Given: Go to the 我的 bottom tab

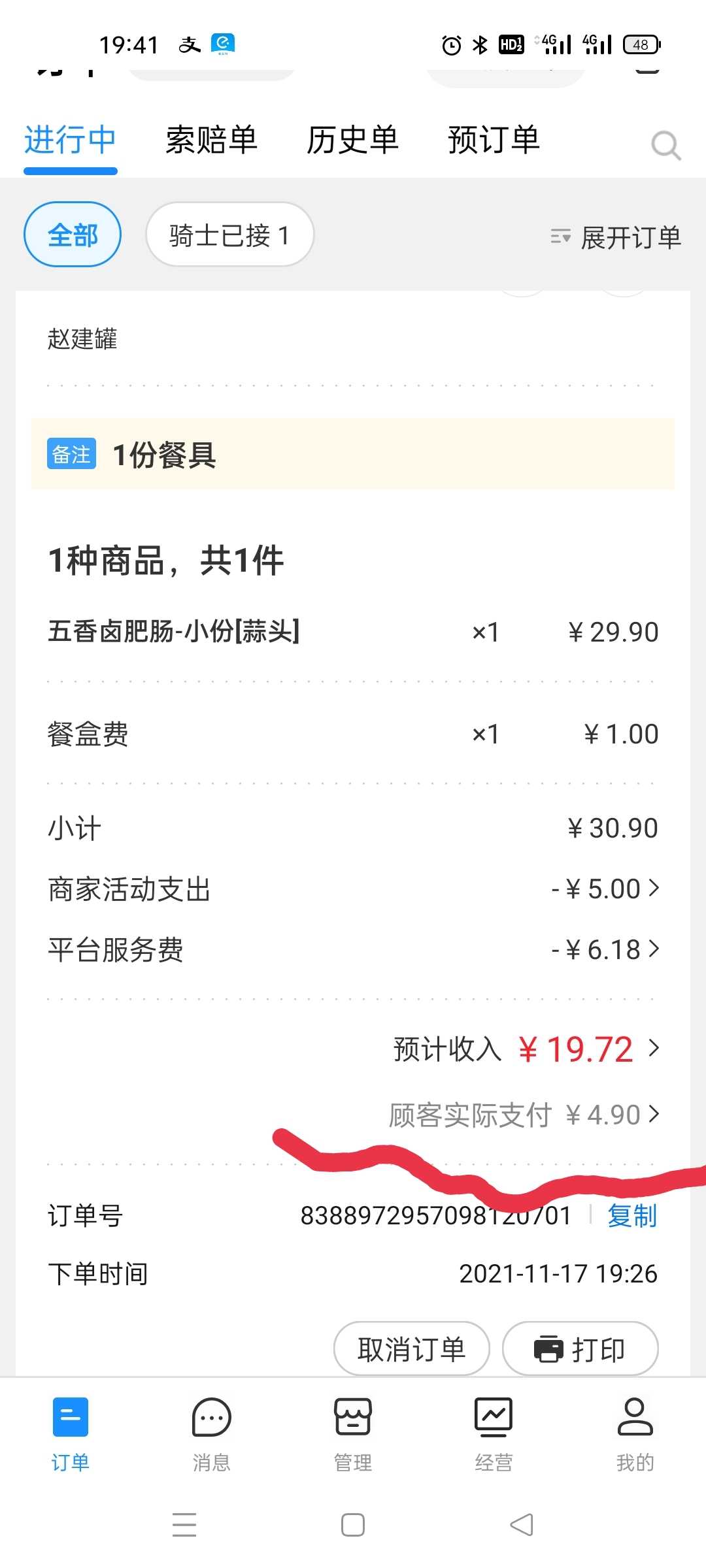Looking at the screenshot, I should point(635,1435).
